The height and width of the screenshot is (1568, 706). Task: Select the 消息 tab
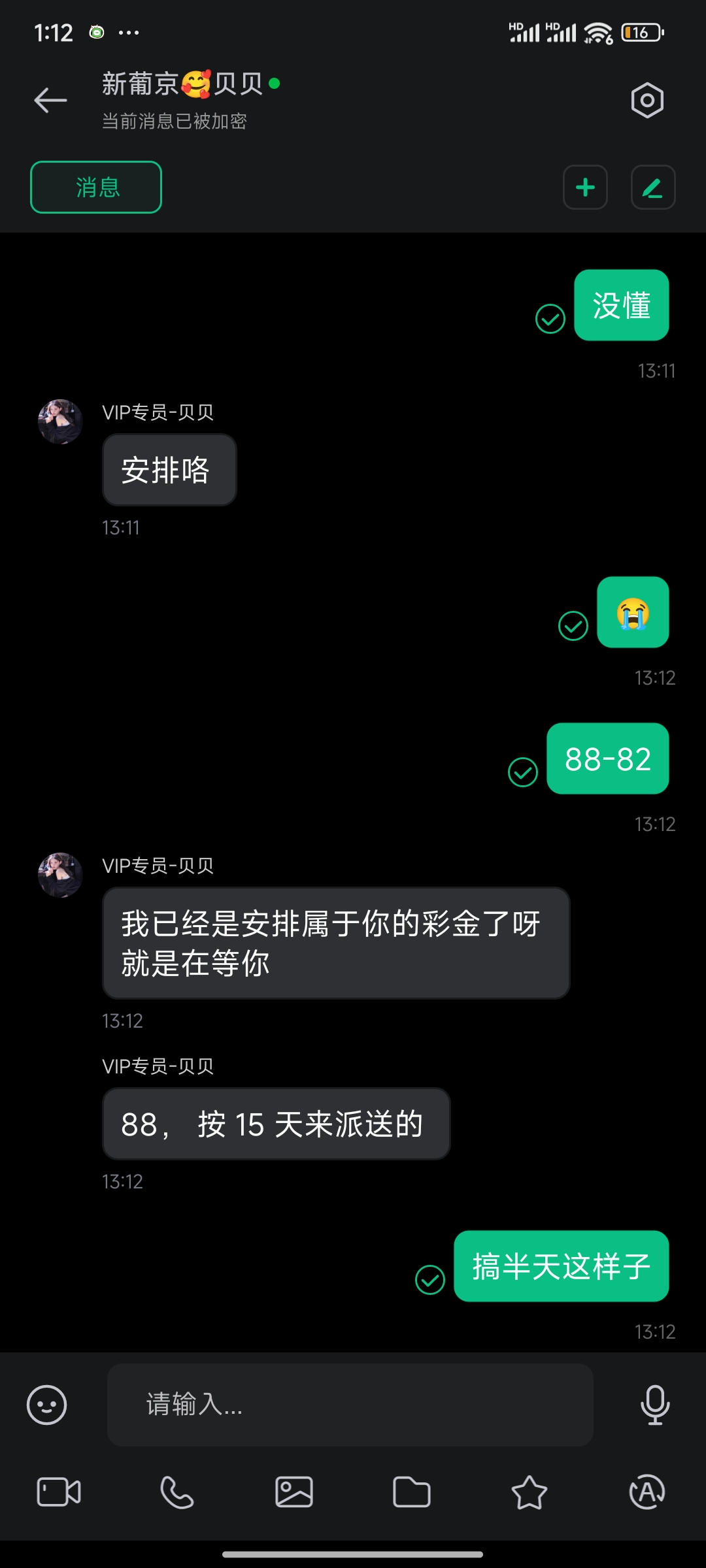[x=96, y=188]
